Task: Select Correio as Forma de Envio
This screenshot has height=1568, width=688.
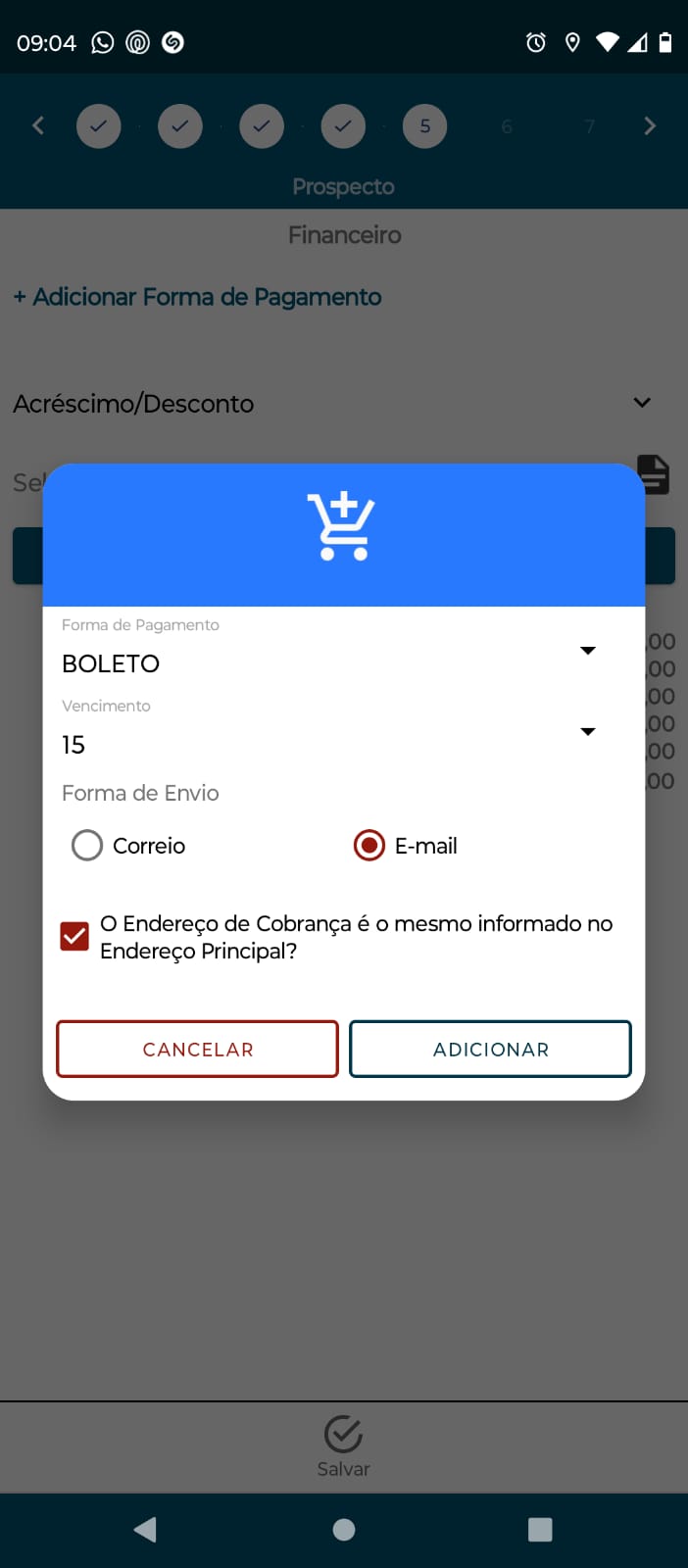Action: click(87, 845)
